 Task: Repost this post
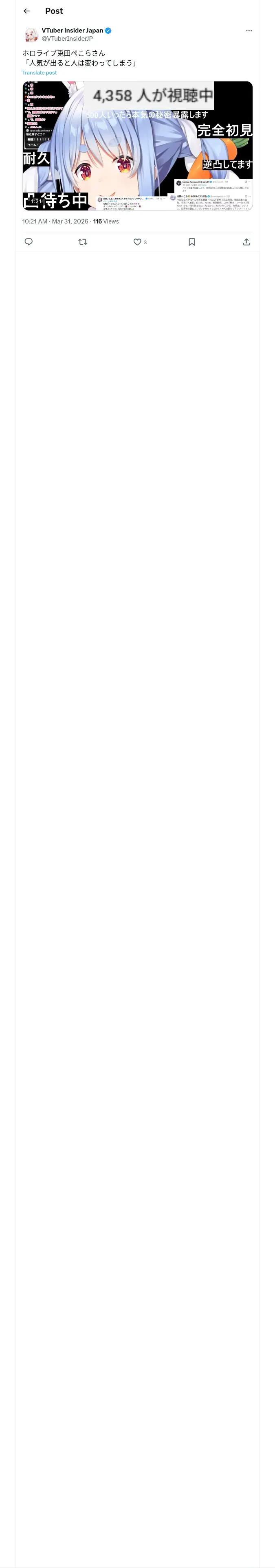[x=83, y=242]
